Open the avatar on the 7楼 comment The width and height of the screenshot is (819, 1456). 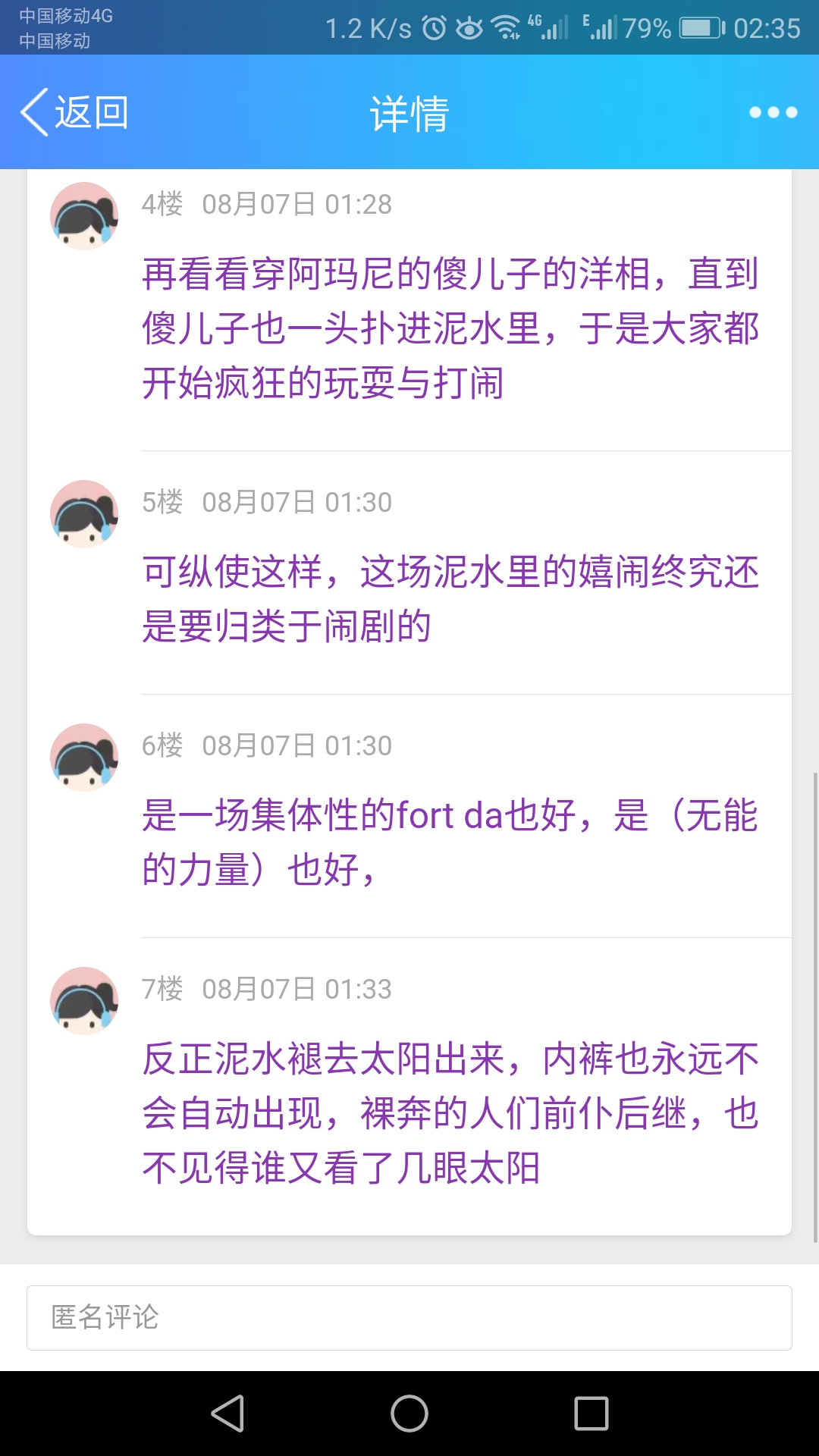coord(84,1001)
